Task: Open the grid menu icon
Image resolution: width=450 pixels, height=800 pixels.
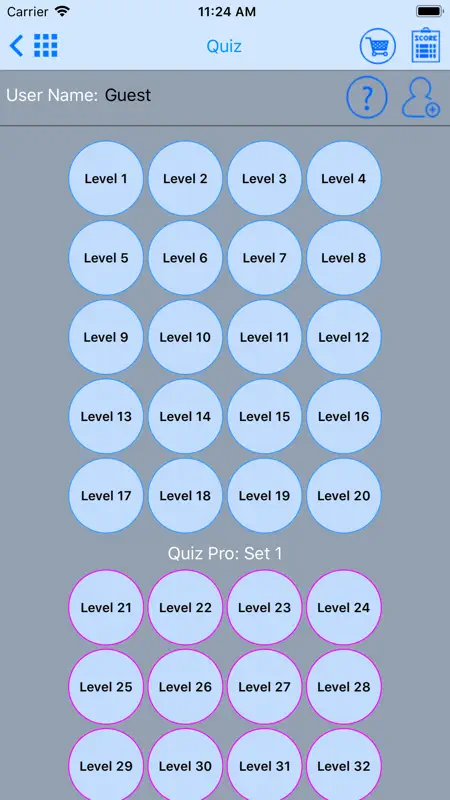Action: (46, 46)
